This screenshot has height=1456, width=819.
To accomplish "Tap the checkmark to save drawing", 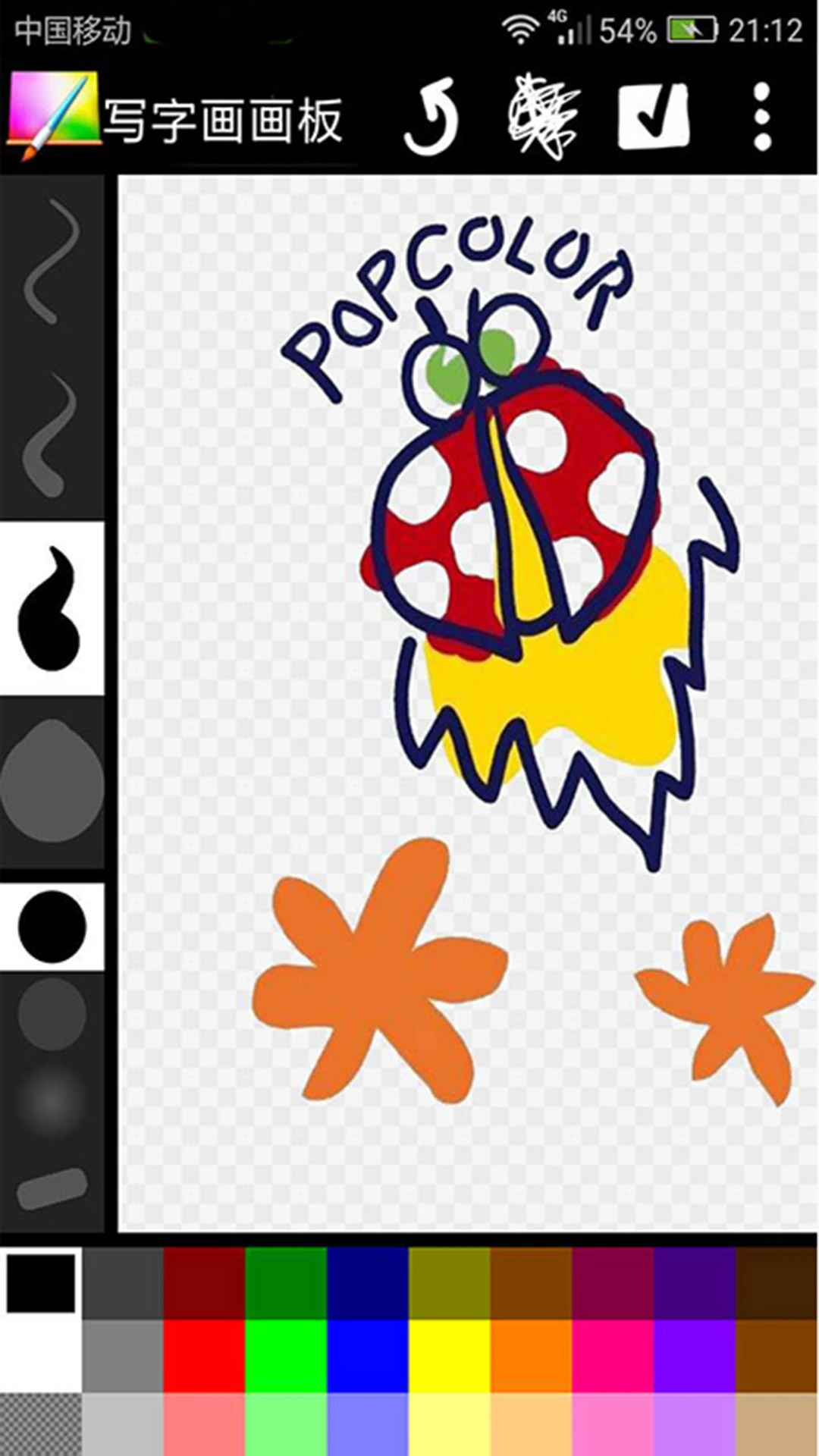I will pos(654,116).
